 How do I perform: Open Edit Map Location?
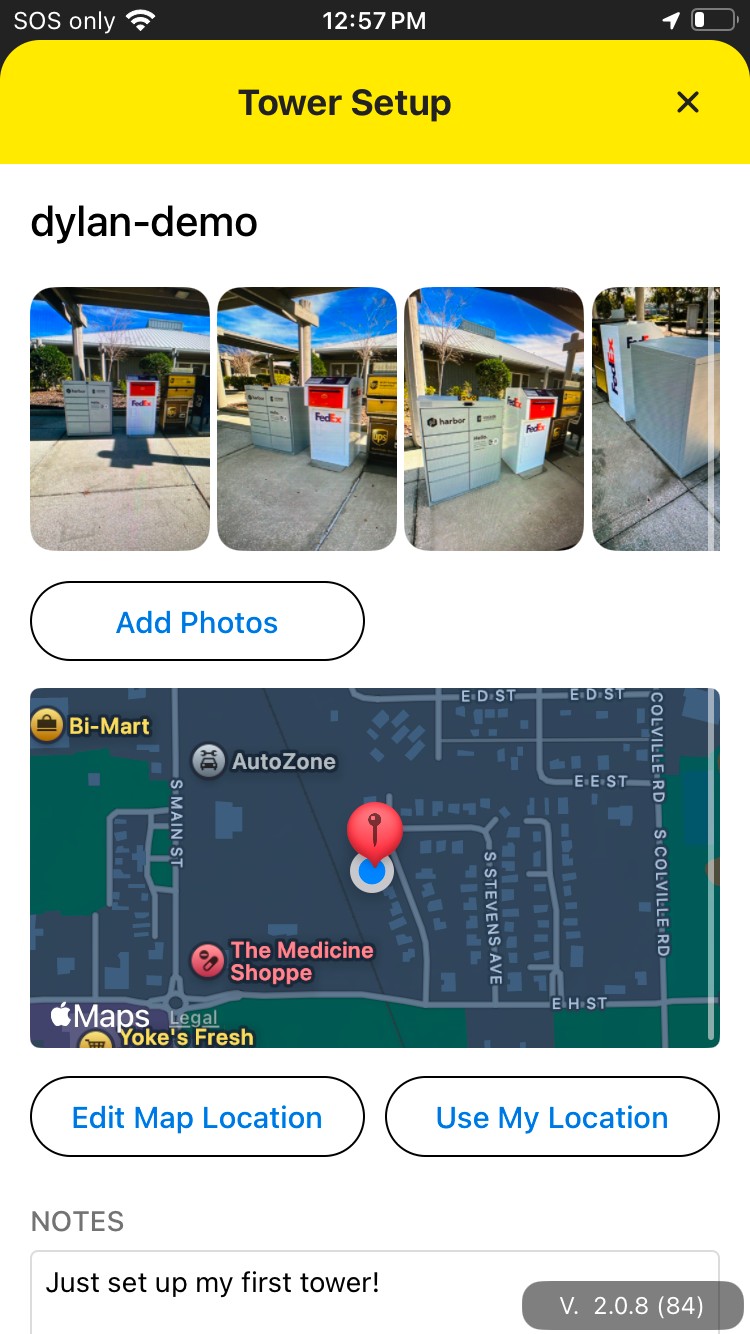click(197, 1117)
